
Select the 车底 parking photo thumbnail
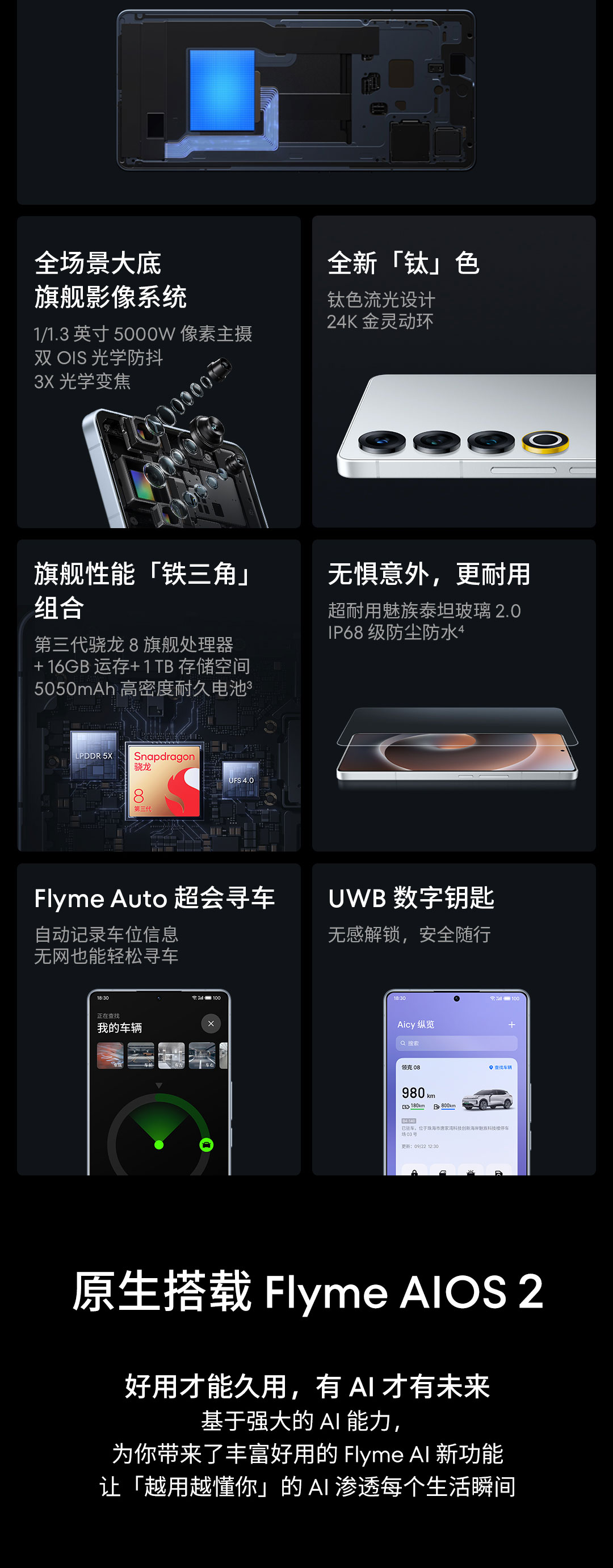point(111,1056)
